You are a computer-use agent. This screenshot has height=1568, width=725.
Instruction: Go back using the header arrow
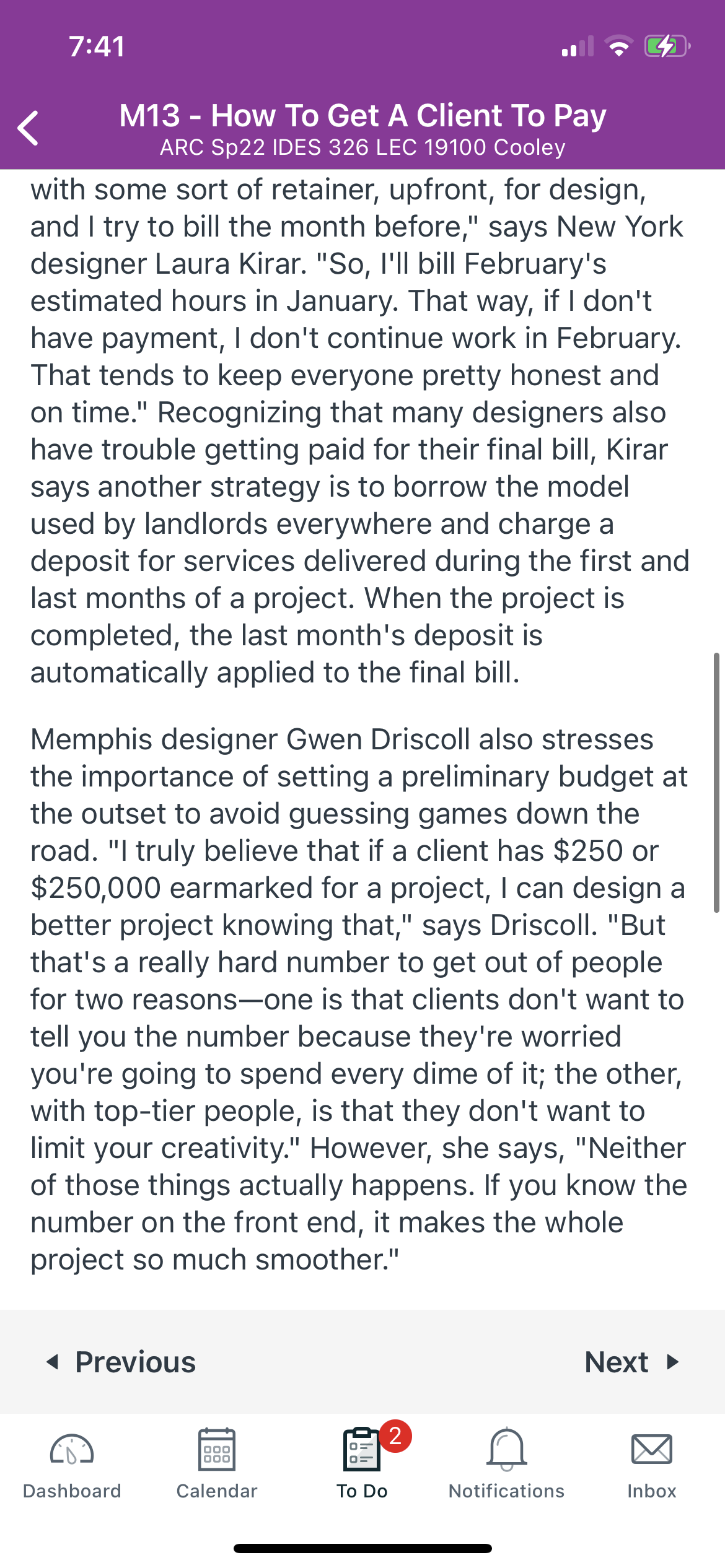click(x=29, y=128)
